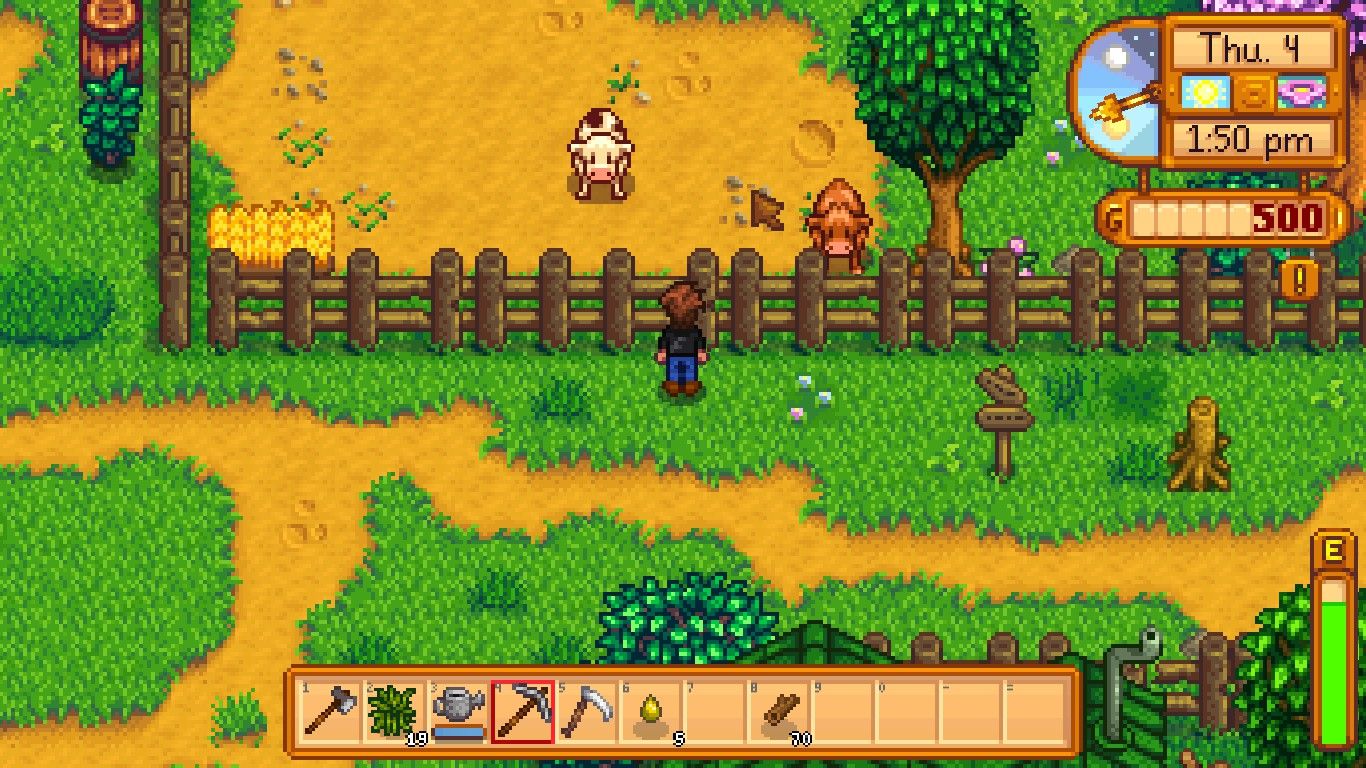Select the seed item in slot 6
Image resolution: width=1366 pixels, height=768 pixels.
(x=651, y=712)
